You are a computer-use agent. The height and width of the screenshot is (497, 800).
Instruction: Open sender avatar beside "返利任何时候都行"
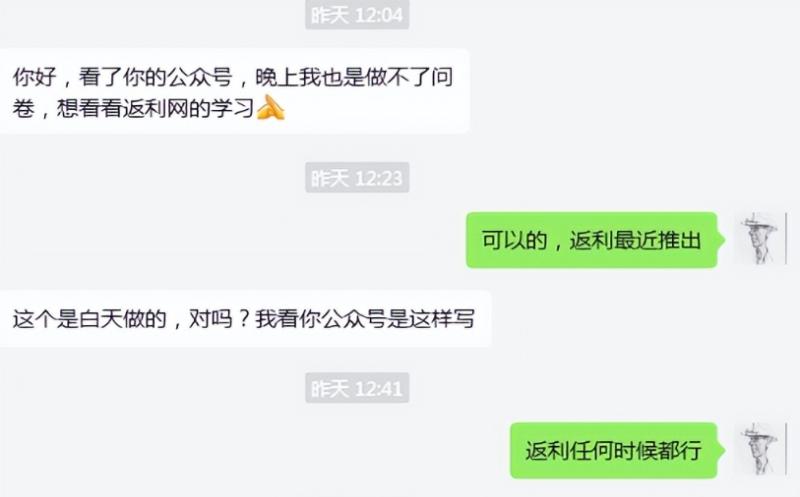(759, 449)
